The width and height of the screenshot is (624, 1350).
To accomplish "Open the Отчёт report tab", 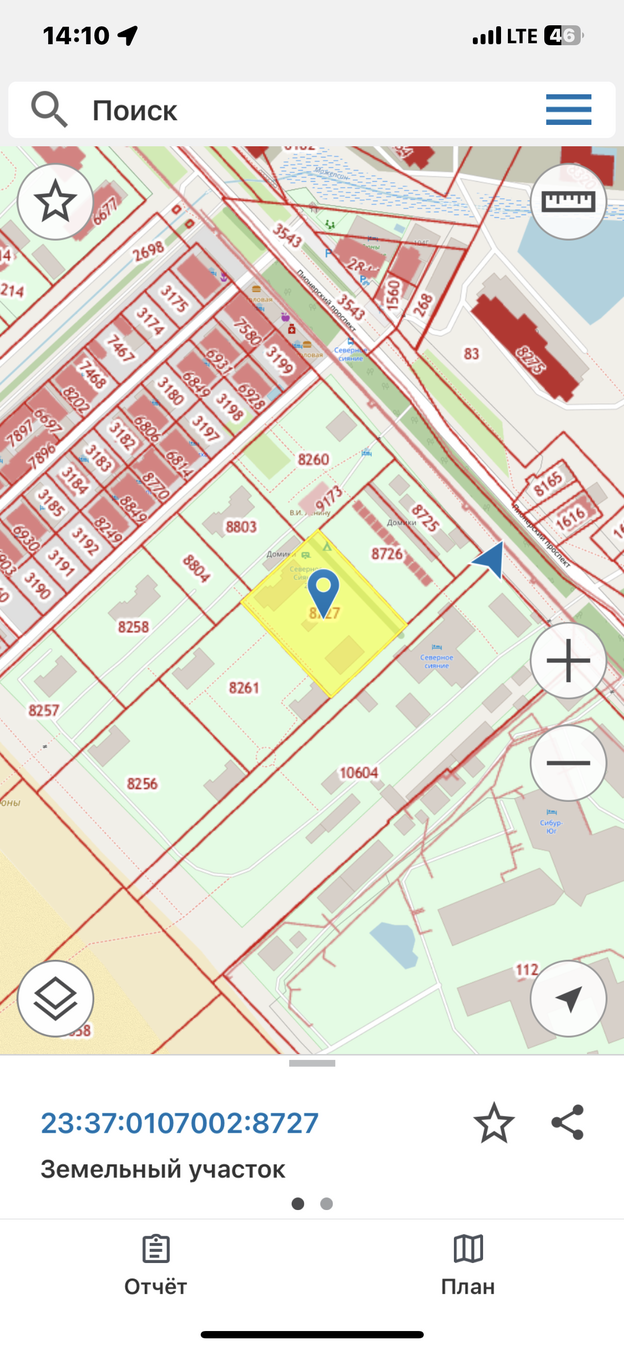I will click(155, 1265).
